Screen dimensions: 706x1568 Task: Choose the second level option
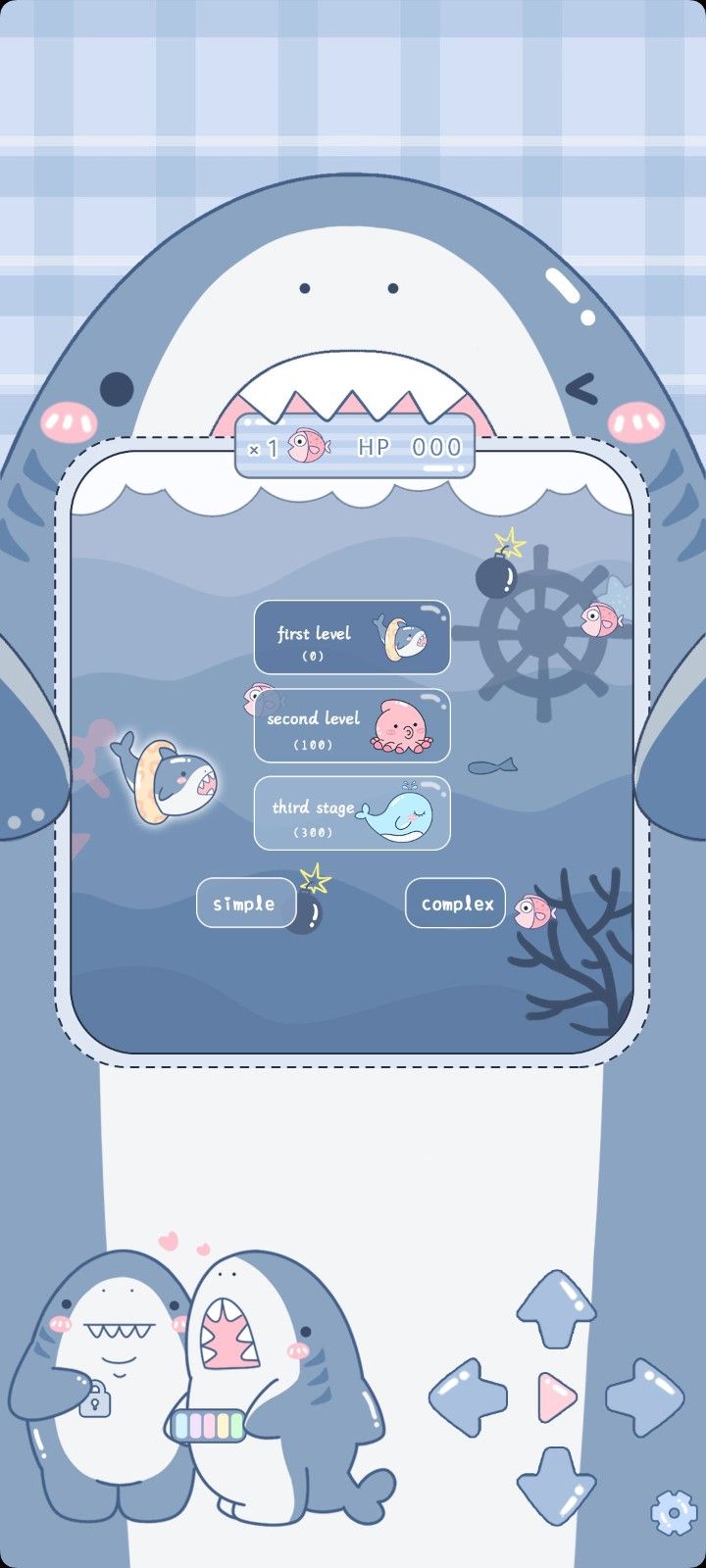coord(352,725)
